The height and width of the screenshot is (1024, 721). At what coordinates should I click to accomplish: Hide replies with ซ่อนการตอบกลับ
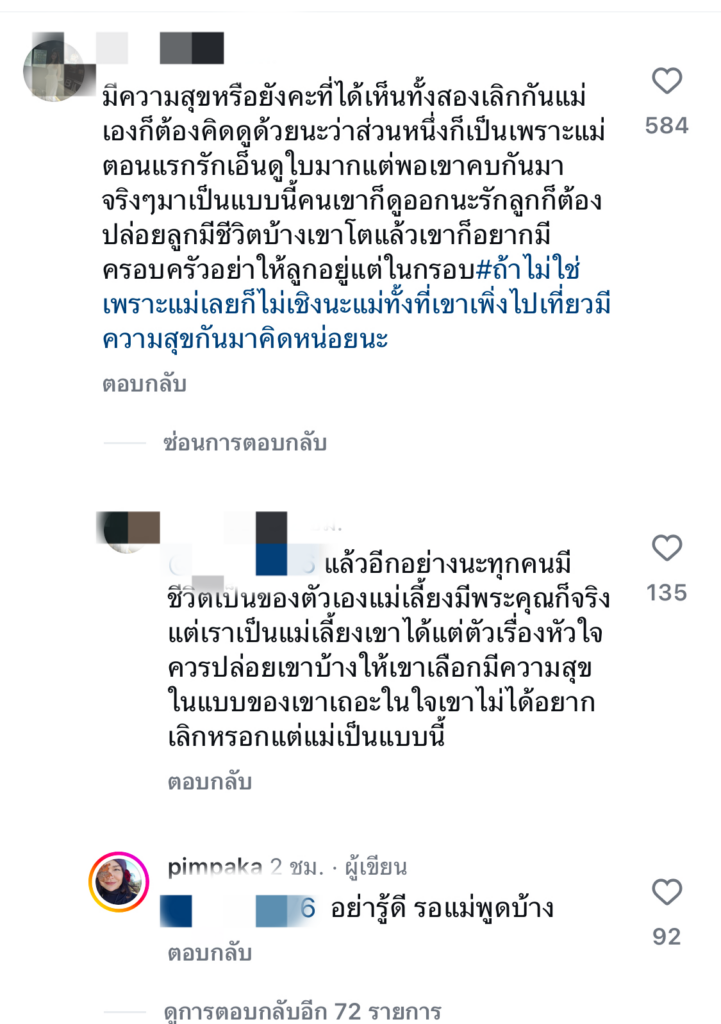click(244, 442)
